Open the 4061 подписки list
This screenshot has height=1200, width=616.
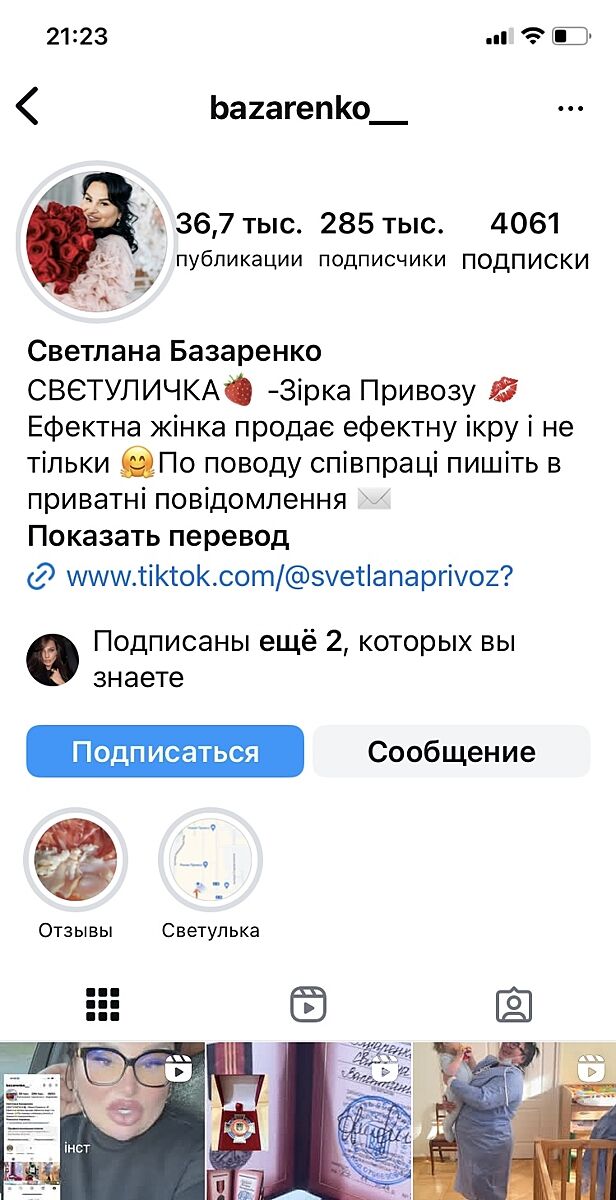point(525,240)
